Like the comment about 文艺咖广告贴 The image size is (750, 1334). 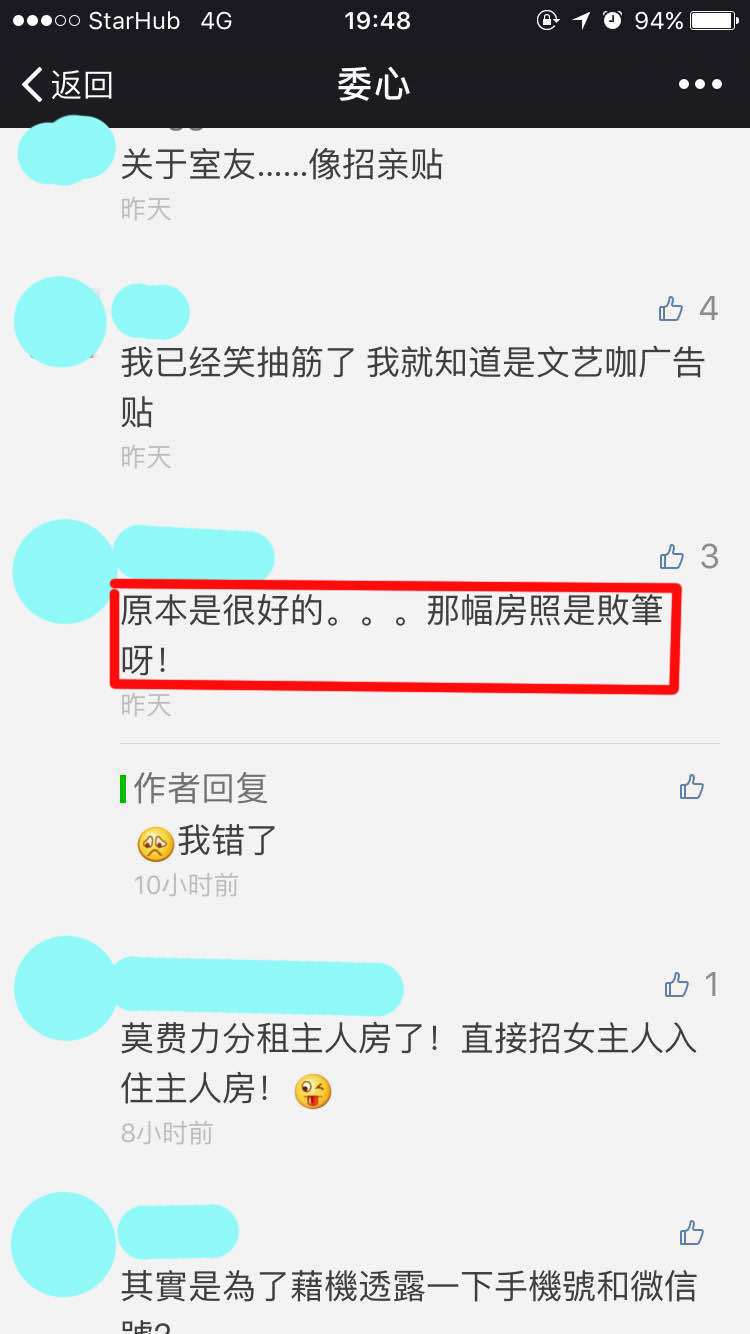672,309
